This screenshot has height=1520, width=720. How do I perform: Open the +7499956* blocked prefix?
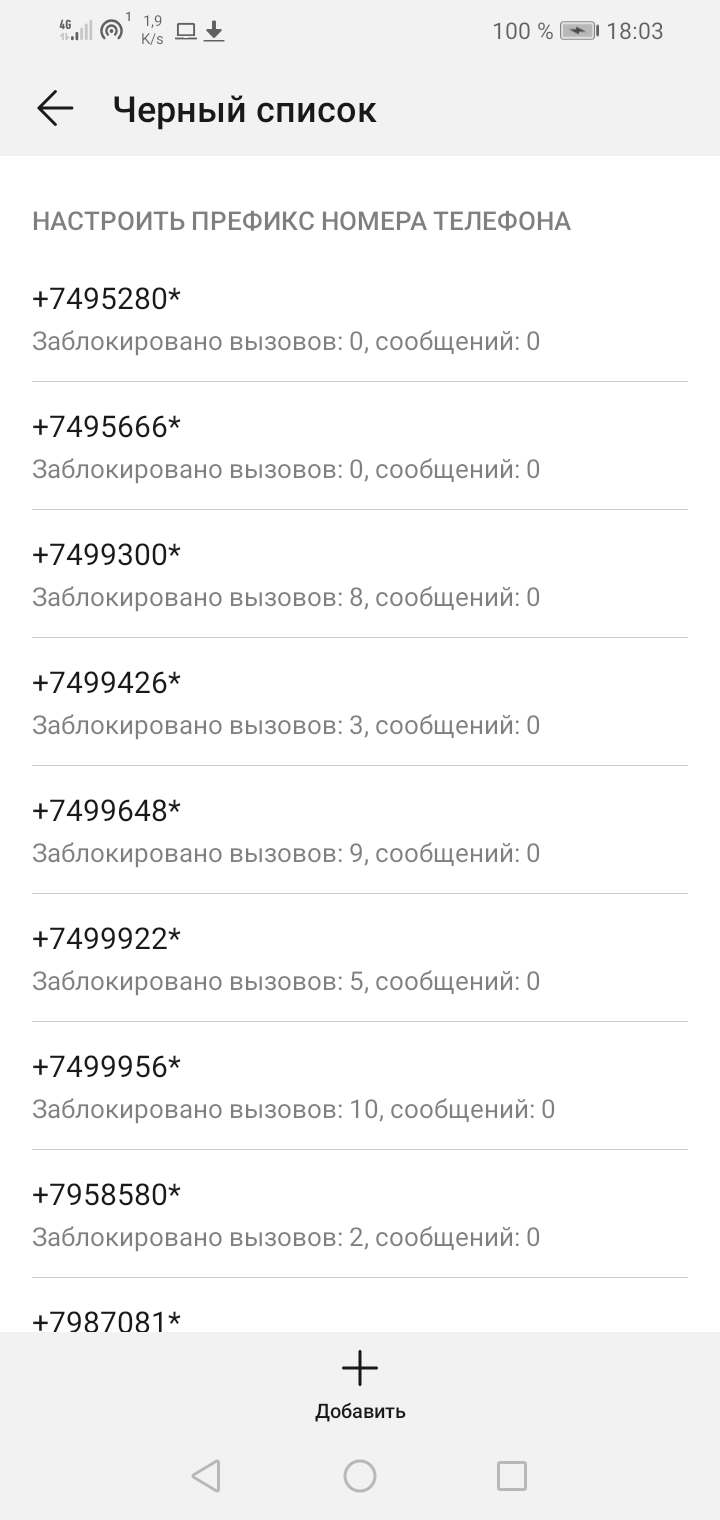[x=360, y=1087]
